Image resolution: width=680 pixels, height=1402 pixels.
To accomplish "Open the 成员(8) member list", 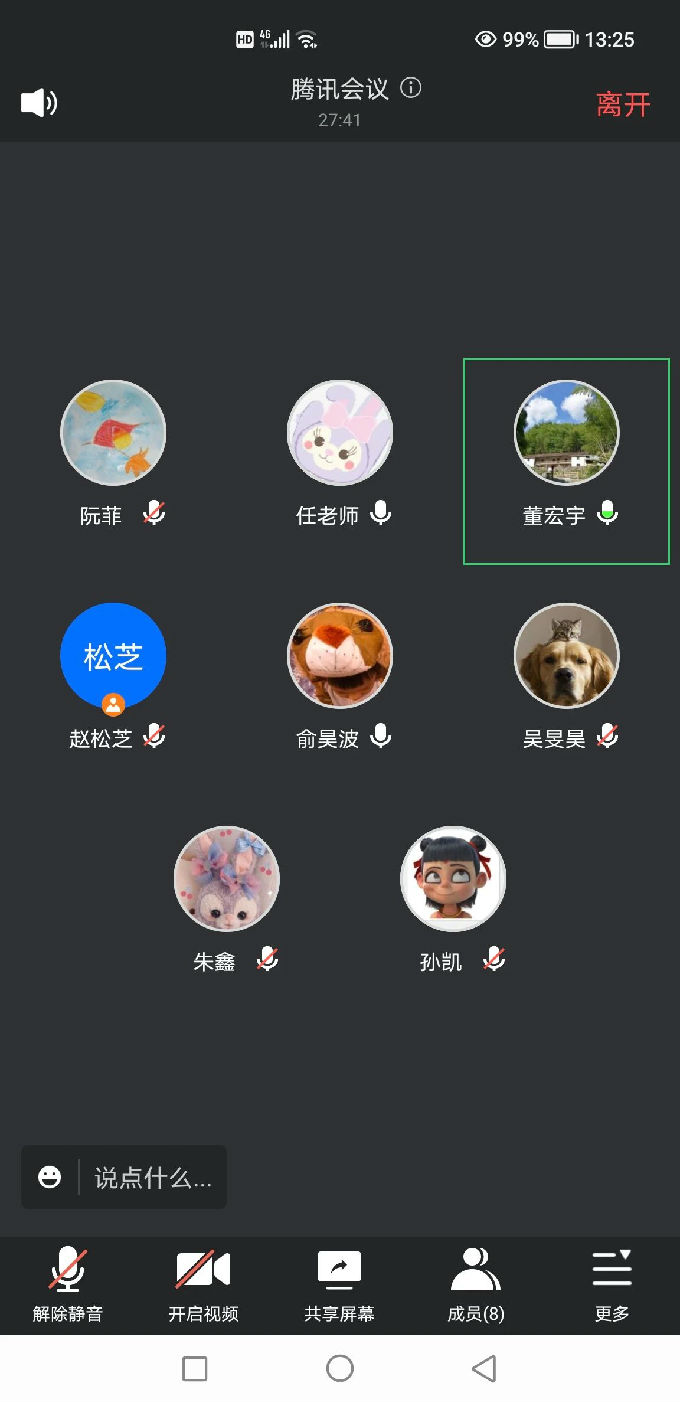I will pyautogui.click(x=475, y=1284).
